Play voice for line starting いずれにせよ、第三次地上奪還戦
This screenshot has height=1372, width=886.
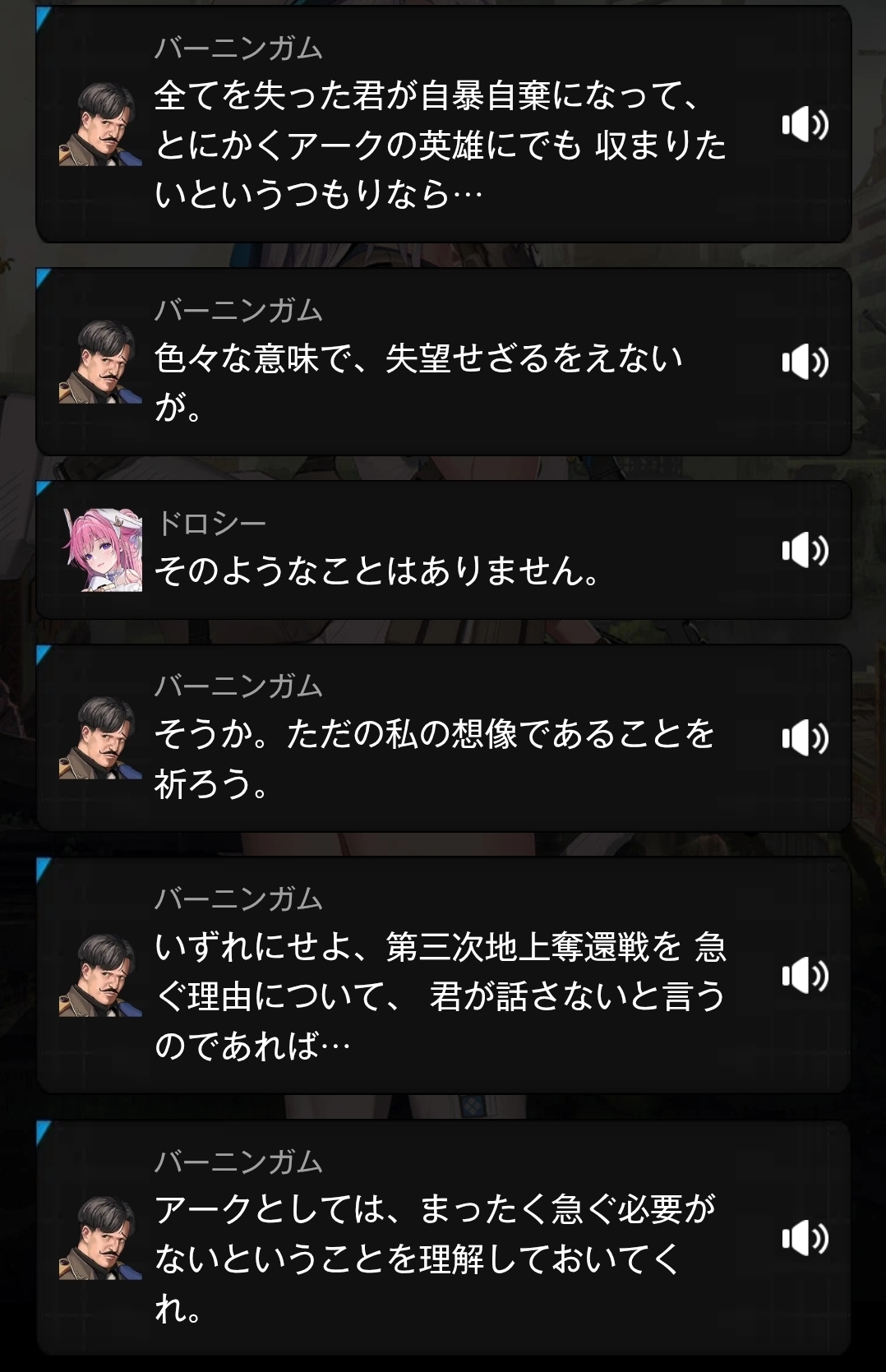pos(805,976)
